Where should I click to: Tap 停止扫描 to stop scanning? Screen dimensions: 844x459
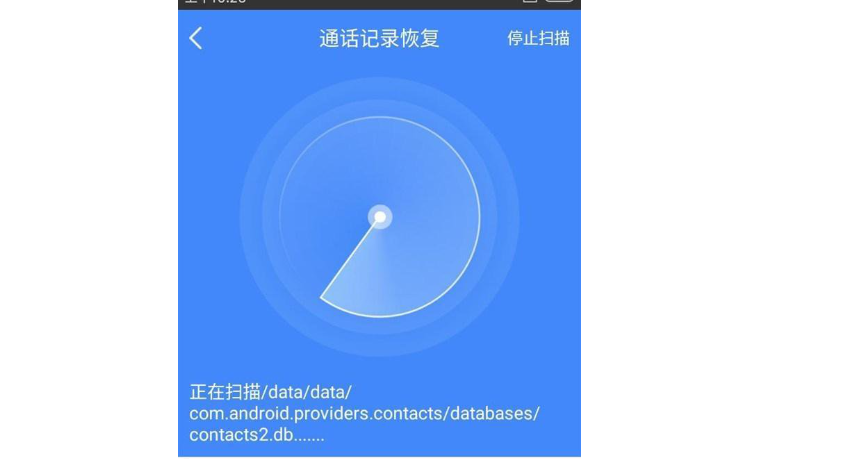tap(538, 39)
